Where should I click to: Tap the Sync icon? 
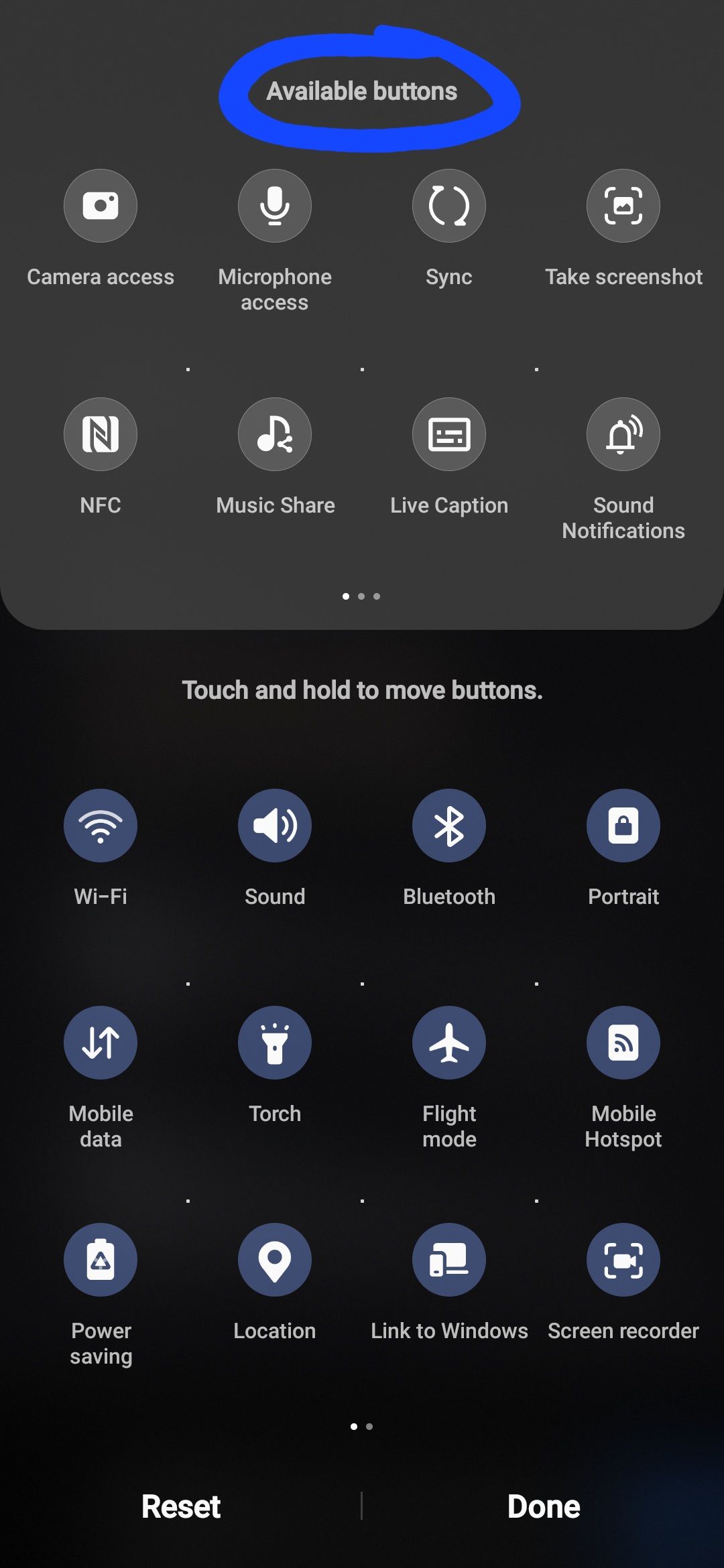click(x=449, y=206)
